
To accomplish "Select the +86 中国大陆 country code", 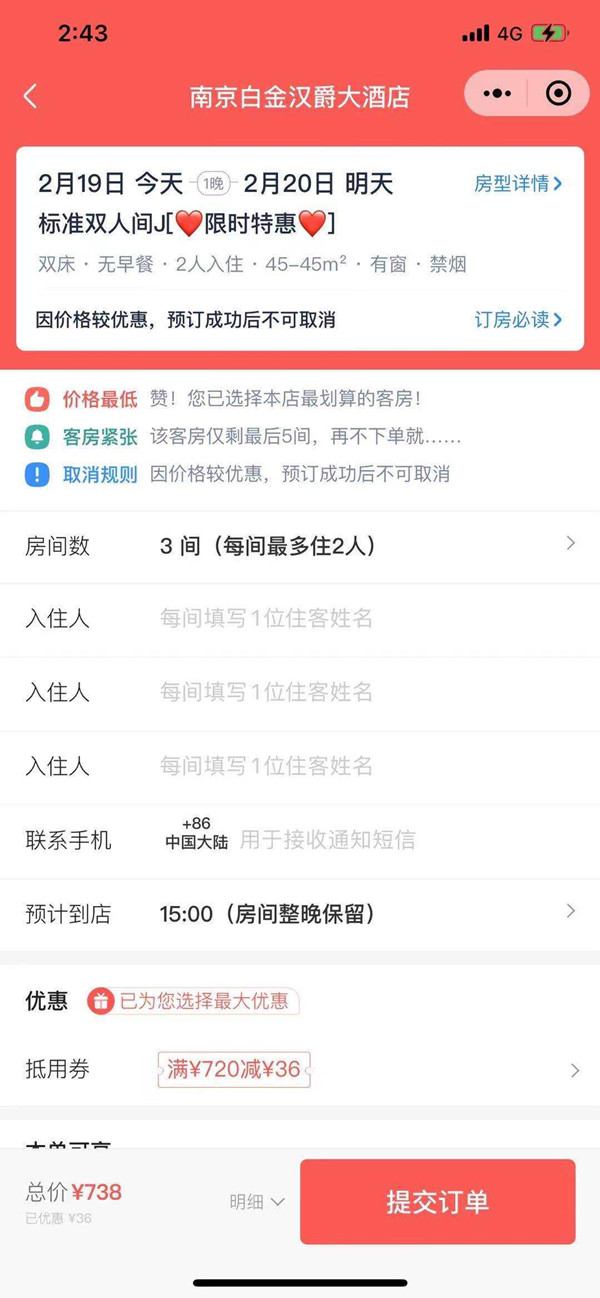I will pos(196,833).
